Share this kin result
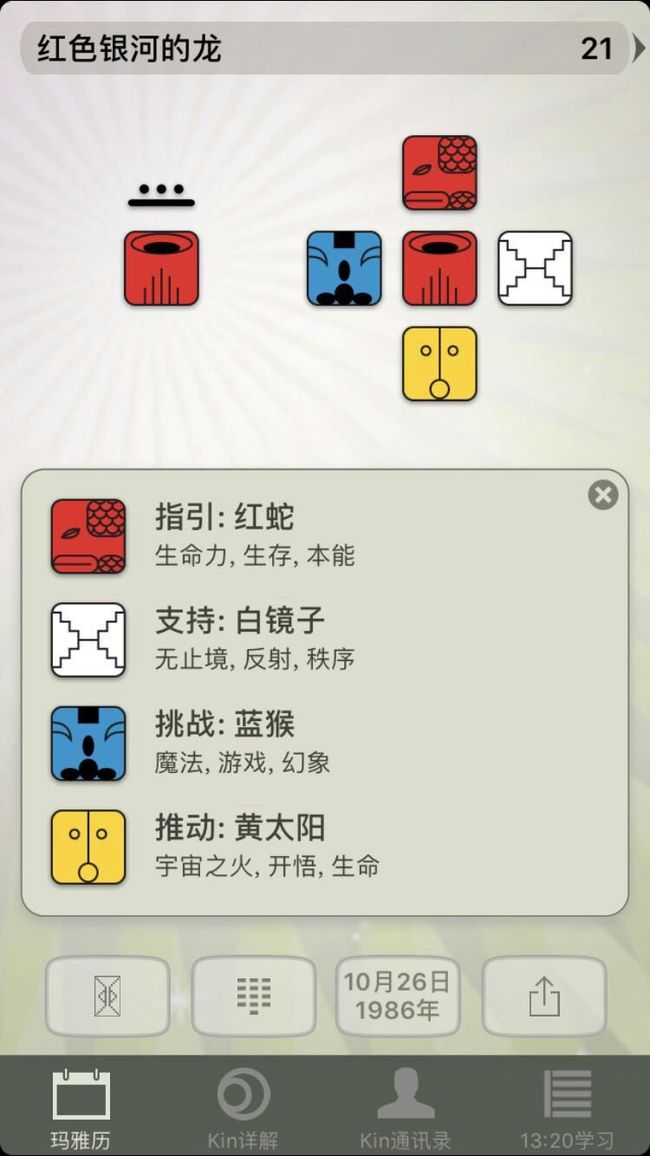This screenshot has width=650, height=1156. pos(545,996)
